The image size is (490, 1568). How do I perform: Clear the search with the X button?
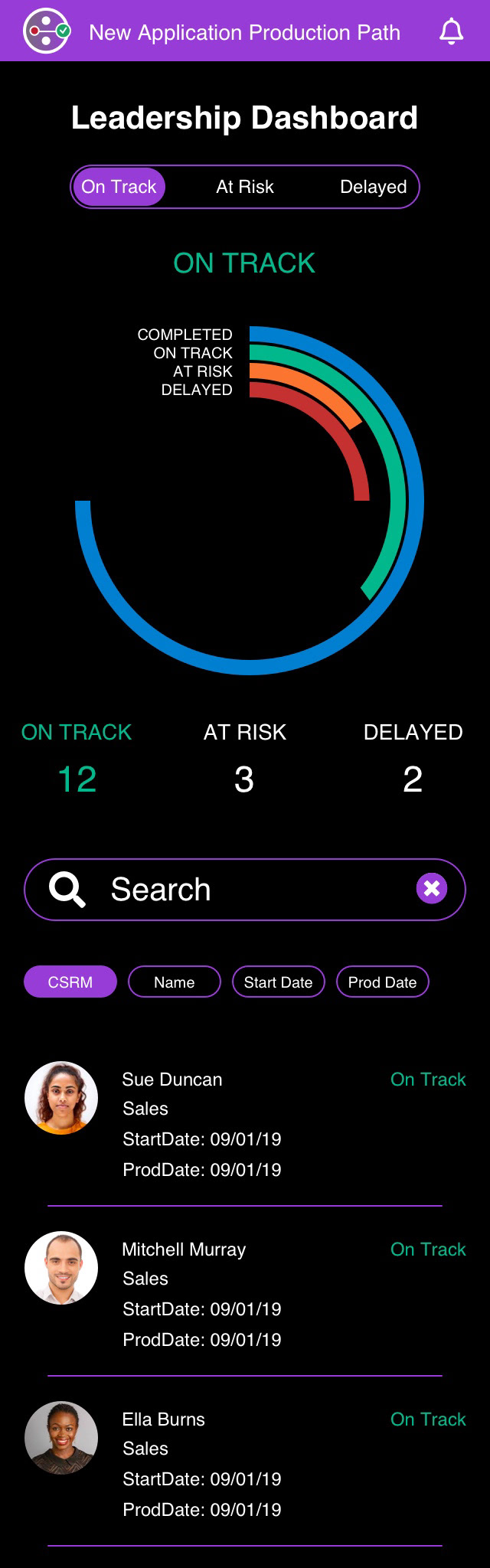tap(432, 888)
